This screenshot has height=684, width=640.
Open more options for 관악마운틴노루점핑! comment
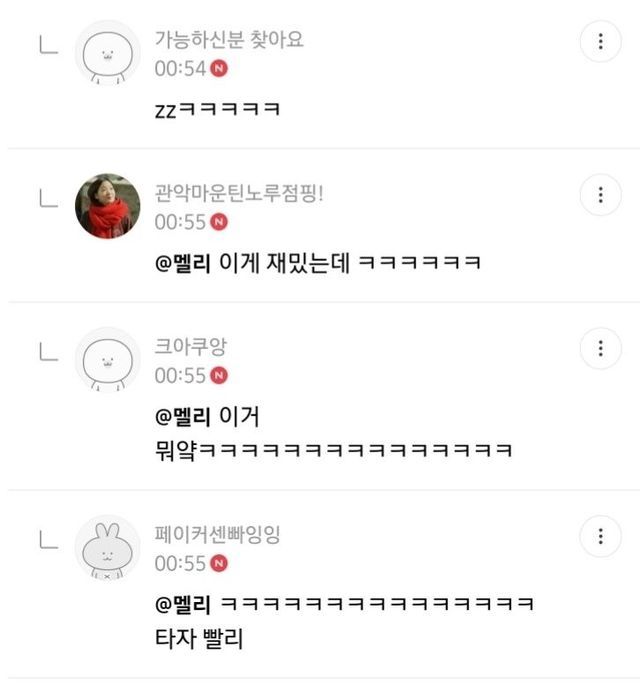point(600,195)
